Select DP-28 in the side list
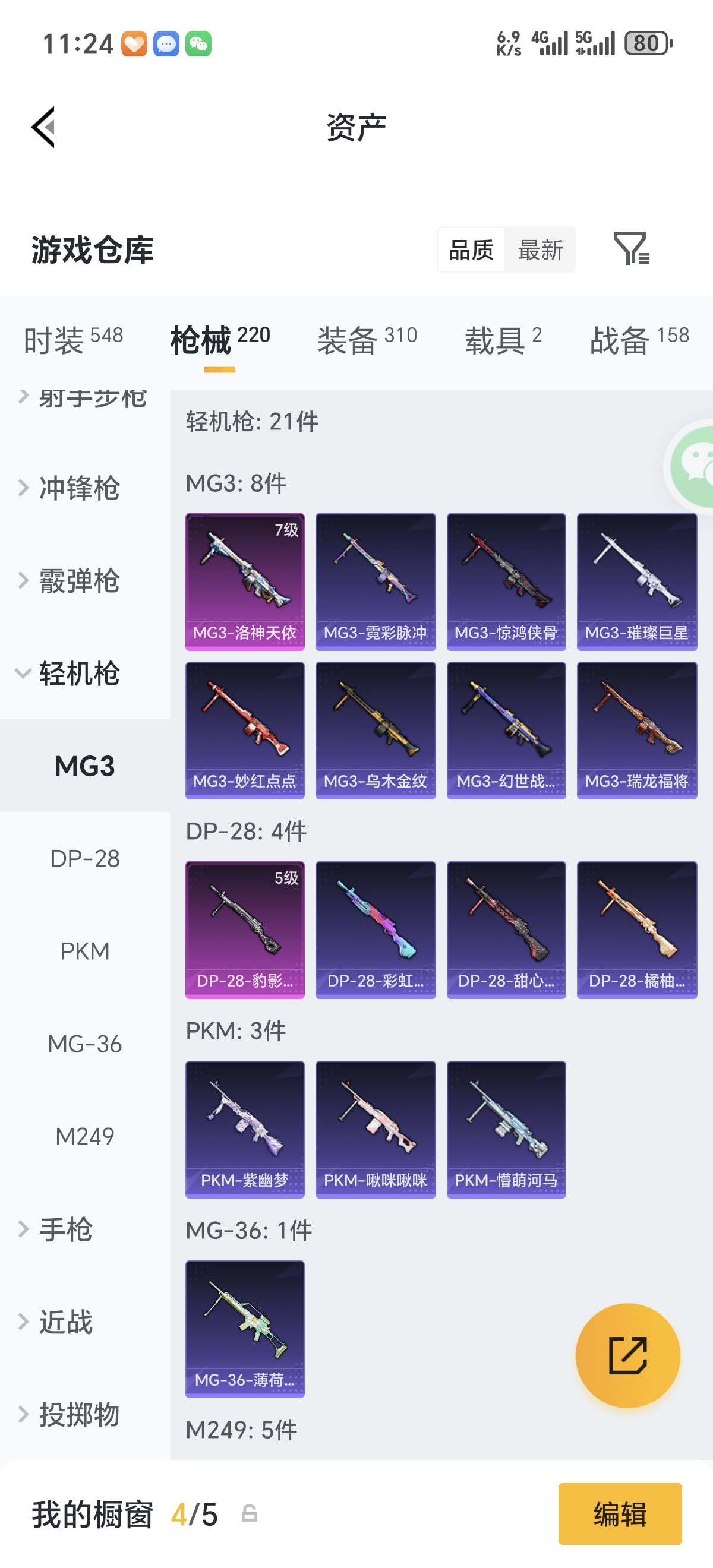 tap(85, 858)
